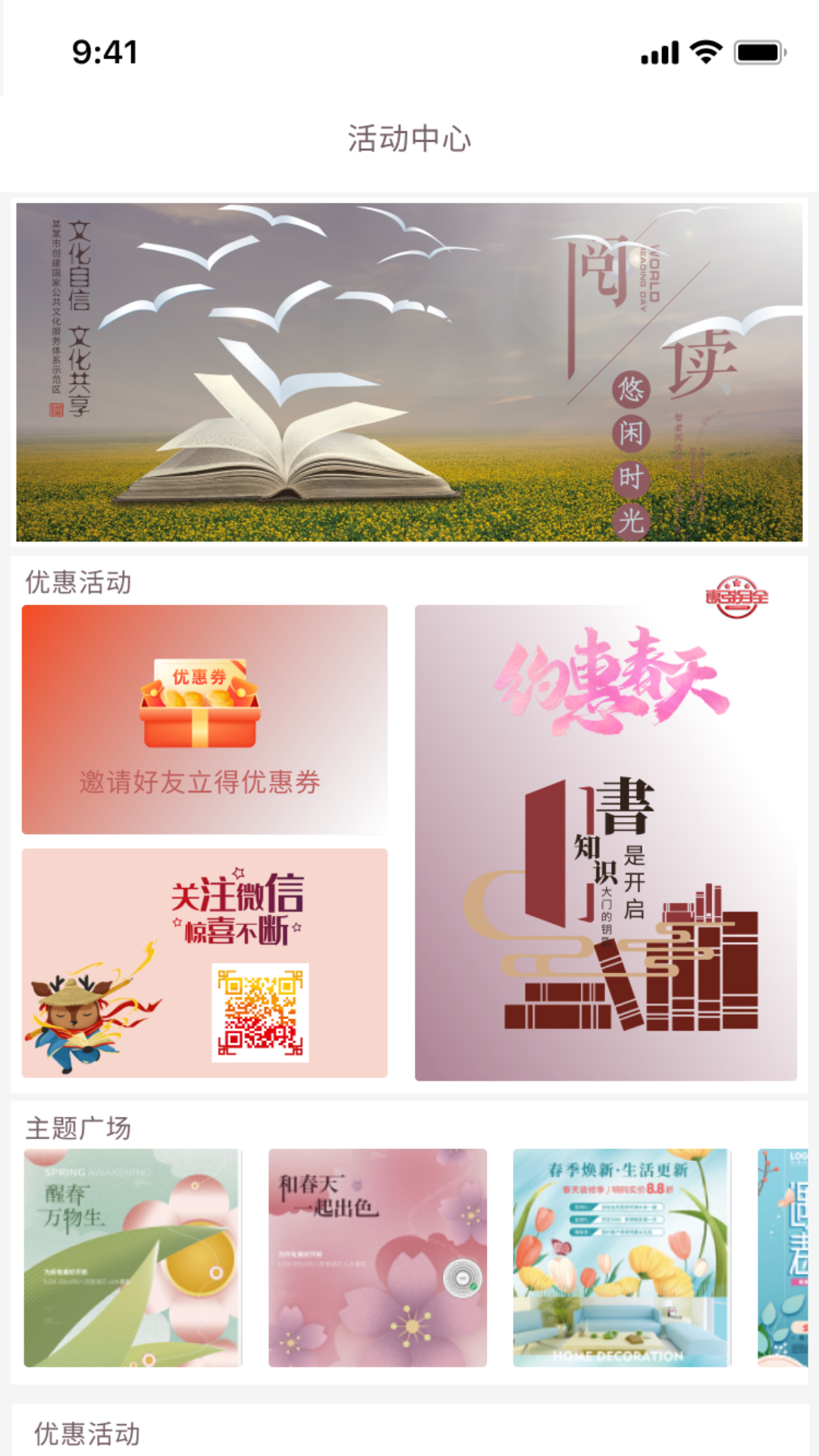819x1456 pixels.
Task: Open the 约惠春天 books promotion card
Action: [605, 842]
